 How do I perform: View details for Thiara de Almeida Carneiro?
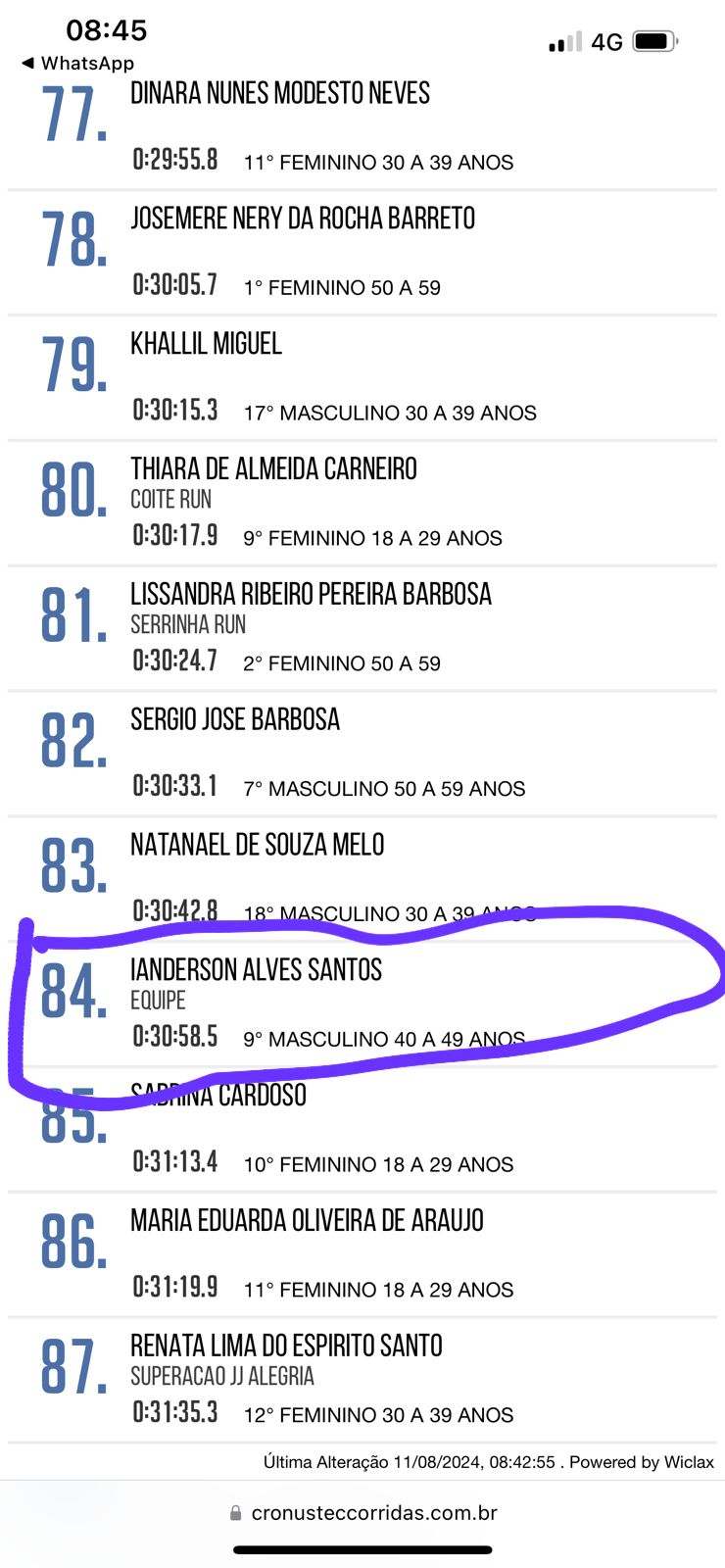(x=362, y=504)
